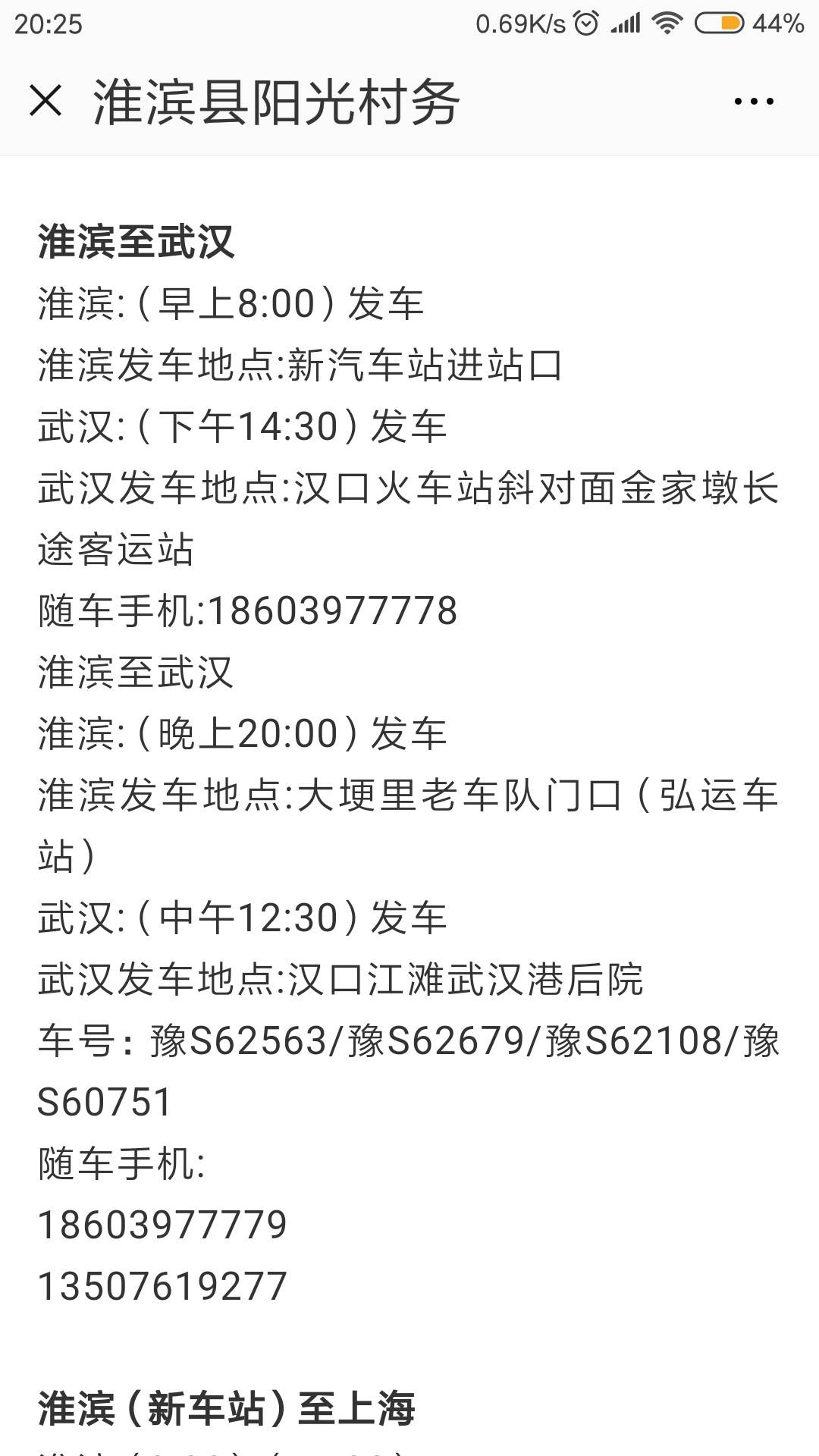The image size is (819, 1456).
Task: Close the 淮滨县阳光村务 page
Action: coord(45,101)
